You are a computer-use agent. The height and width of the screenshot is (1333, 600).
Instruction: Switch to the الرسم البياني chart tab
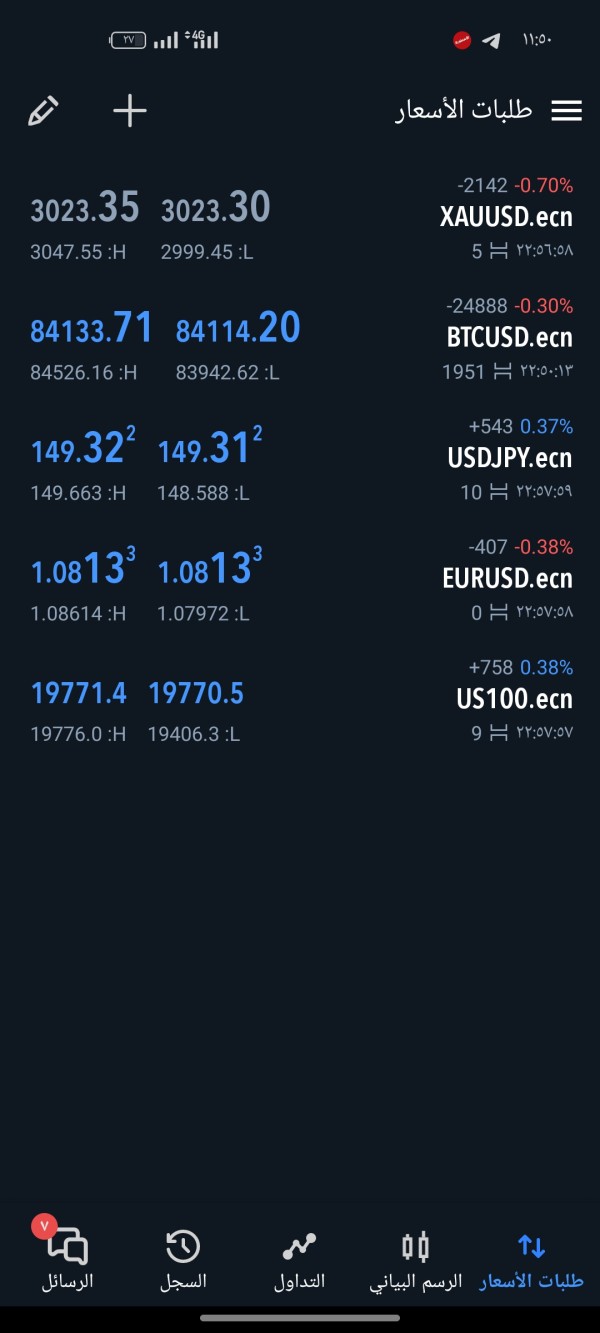click(x=416, y=1259)
